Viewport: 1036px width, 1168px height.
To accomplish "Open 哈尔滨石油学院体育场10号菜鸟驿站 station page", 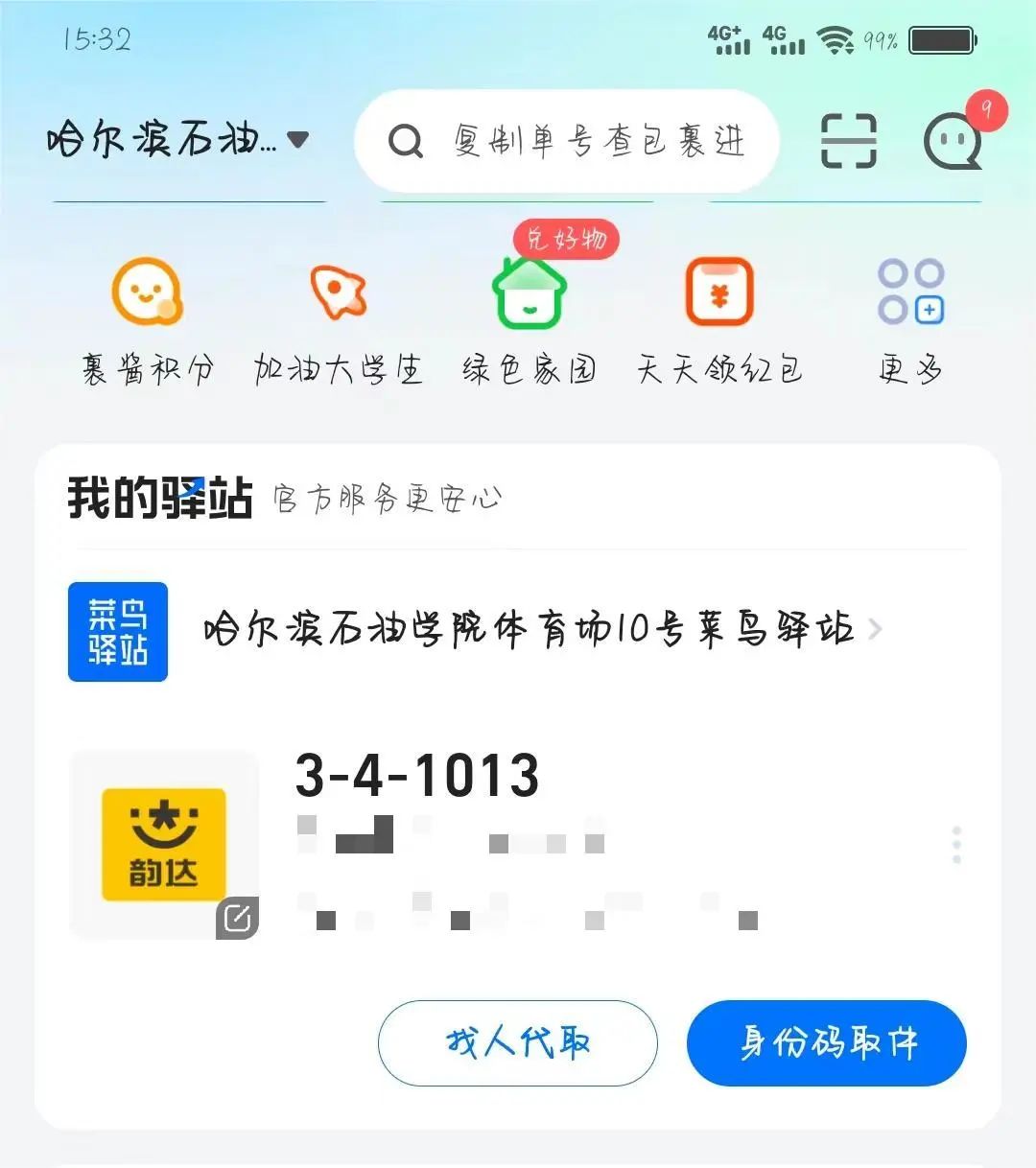I will tap(528, 630).
